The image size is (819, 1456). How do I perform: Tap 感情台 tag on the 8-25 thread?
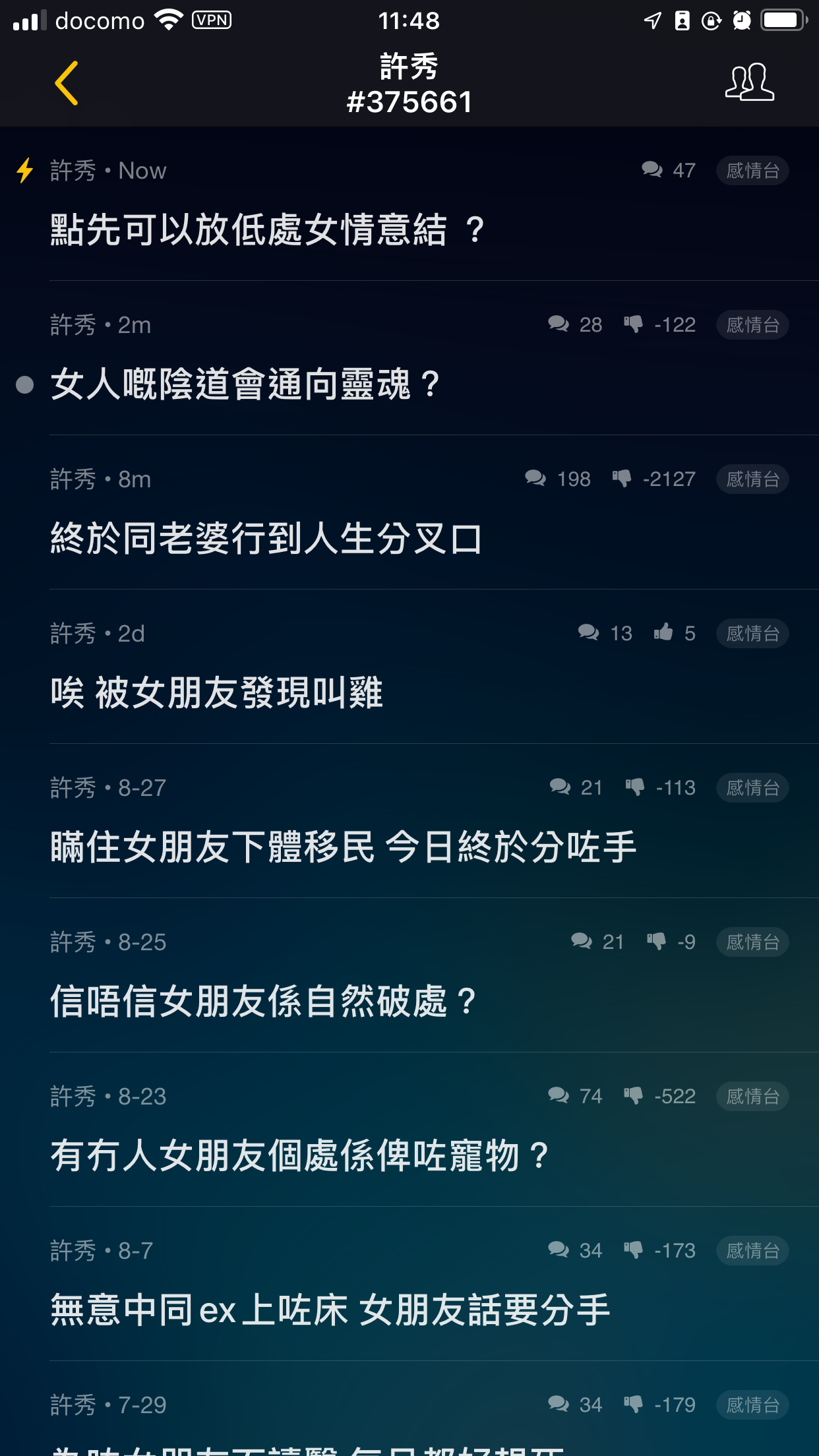[752, 942]
